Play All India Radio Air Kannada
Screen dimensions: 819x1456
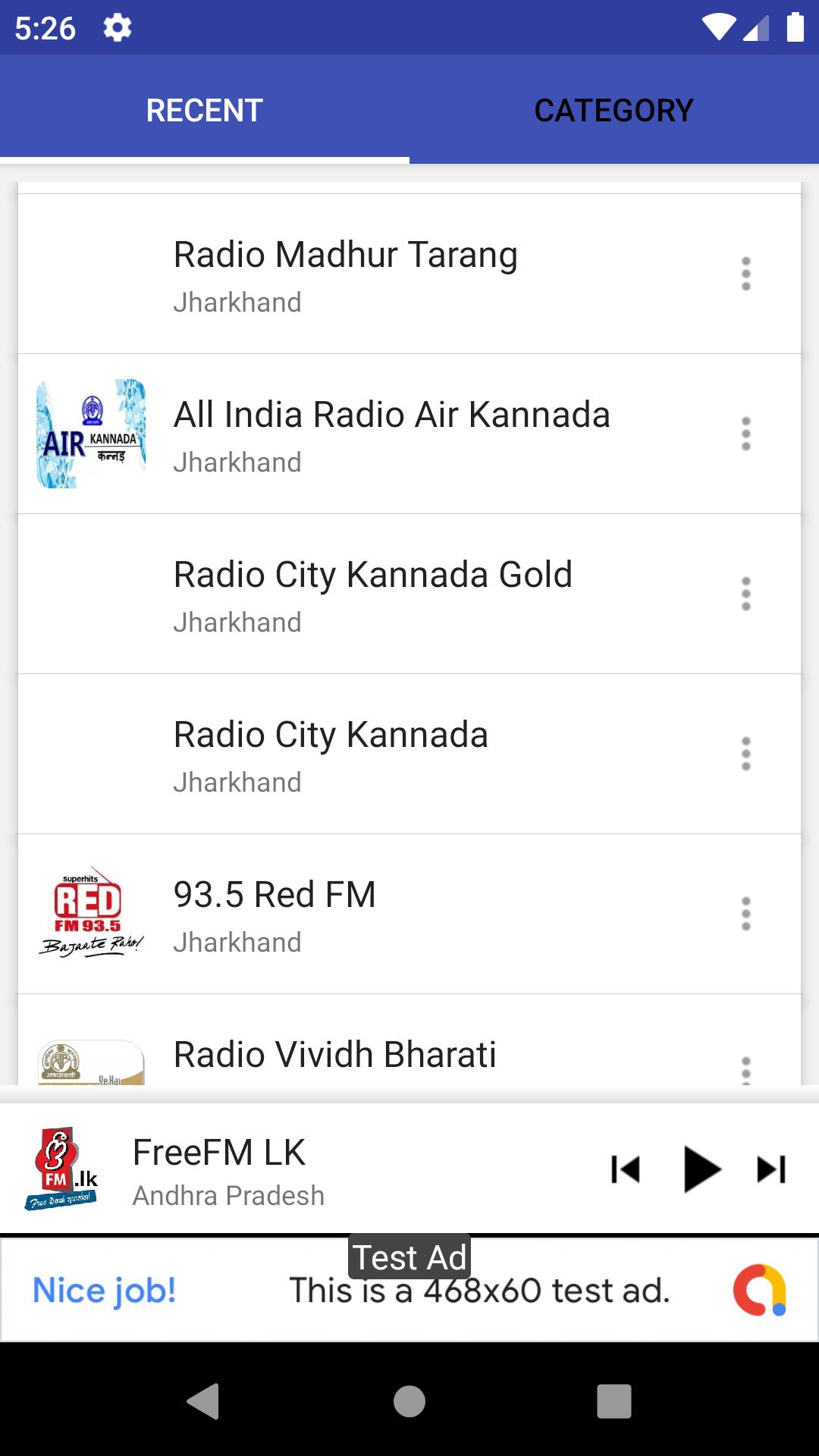pos(409,434)
